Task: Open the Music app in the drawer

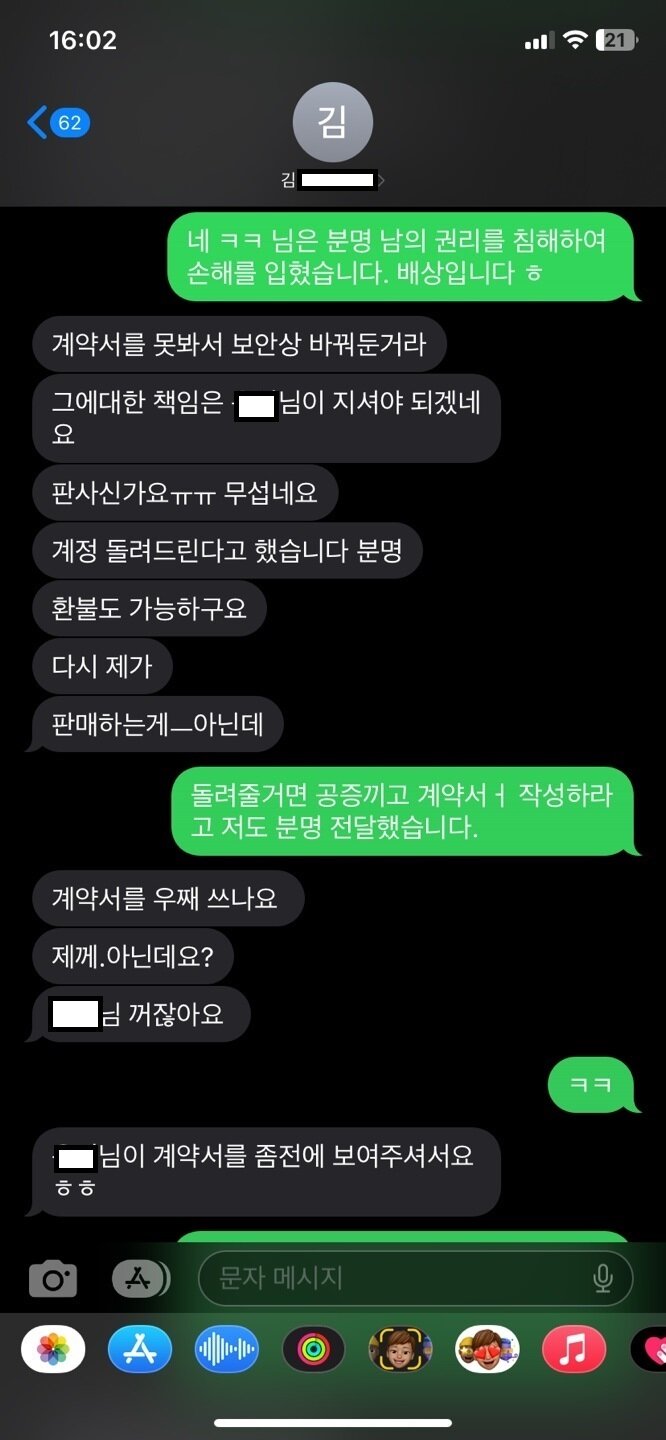Action: click(574, 1351)
